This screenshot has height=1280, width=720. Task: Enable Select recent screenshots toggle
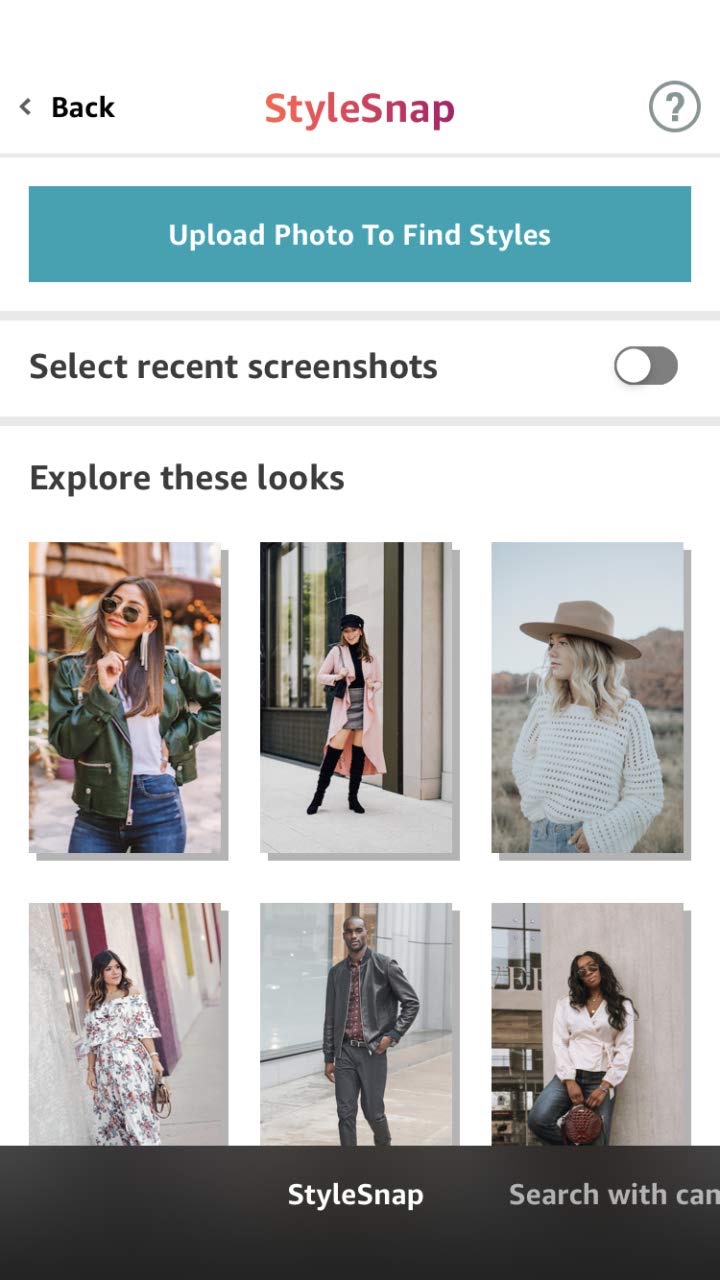coord(645,366)
